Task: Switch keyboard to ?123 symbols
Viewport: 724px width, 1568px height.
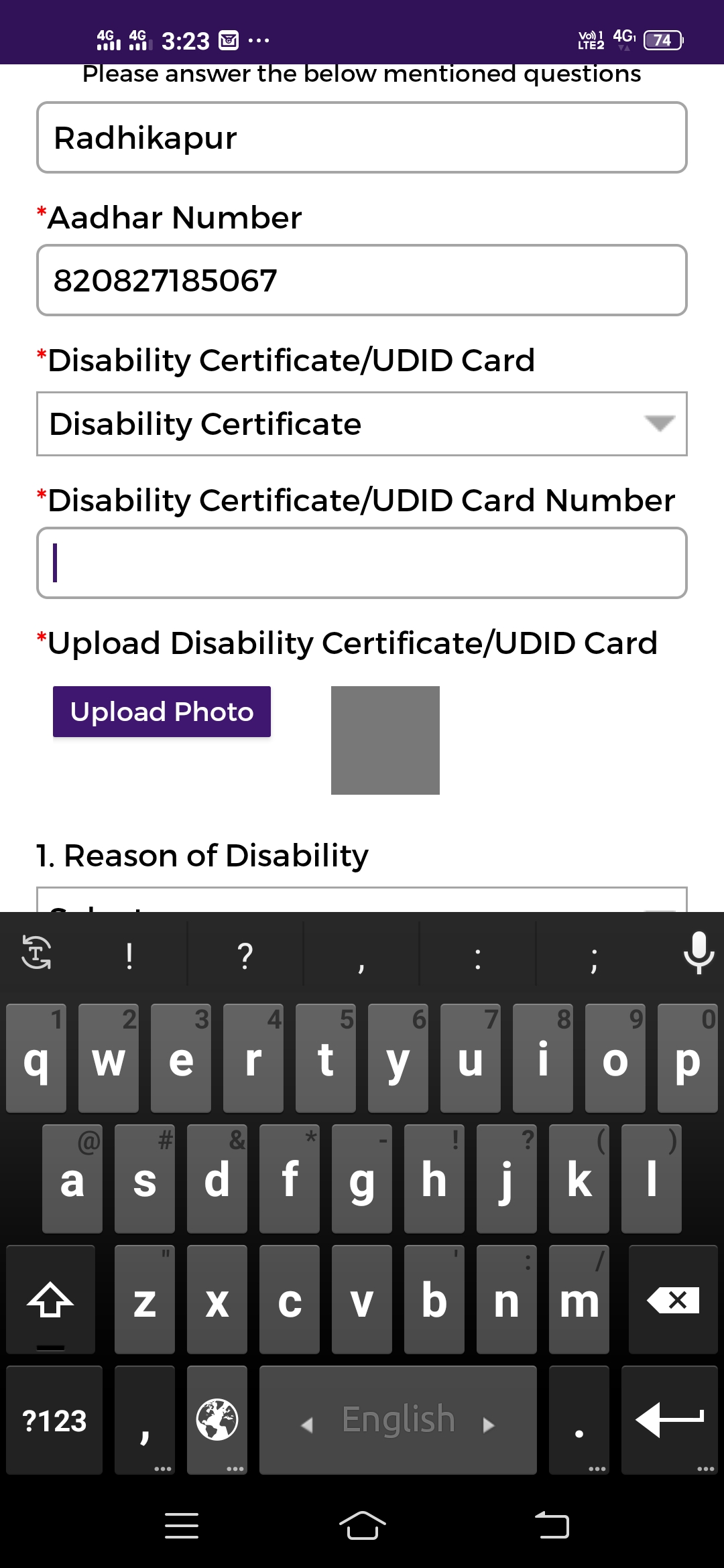Action: (54, 1420)
